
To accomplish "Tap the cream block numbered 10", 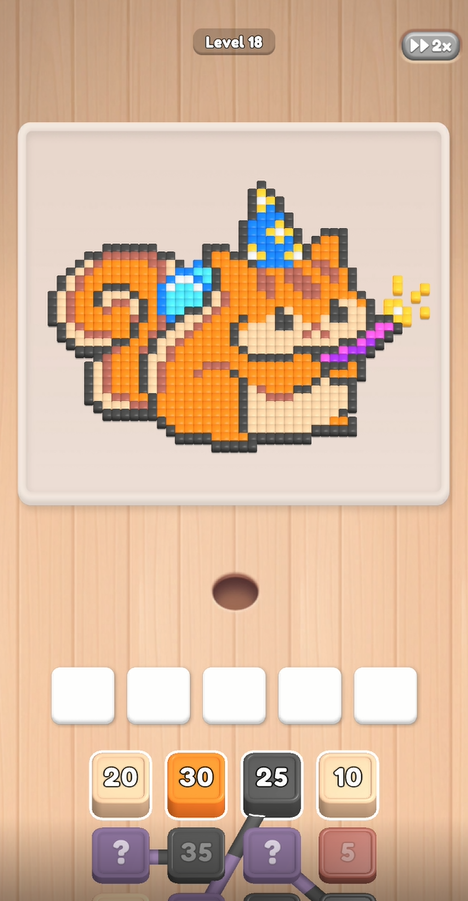I will coord(348,784).
